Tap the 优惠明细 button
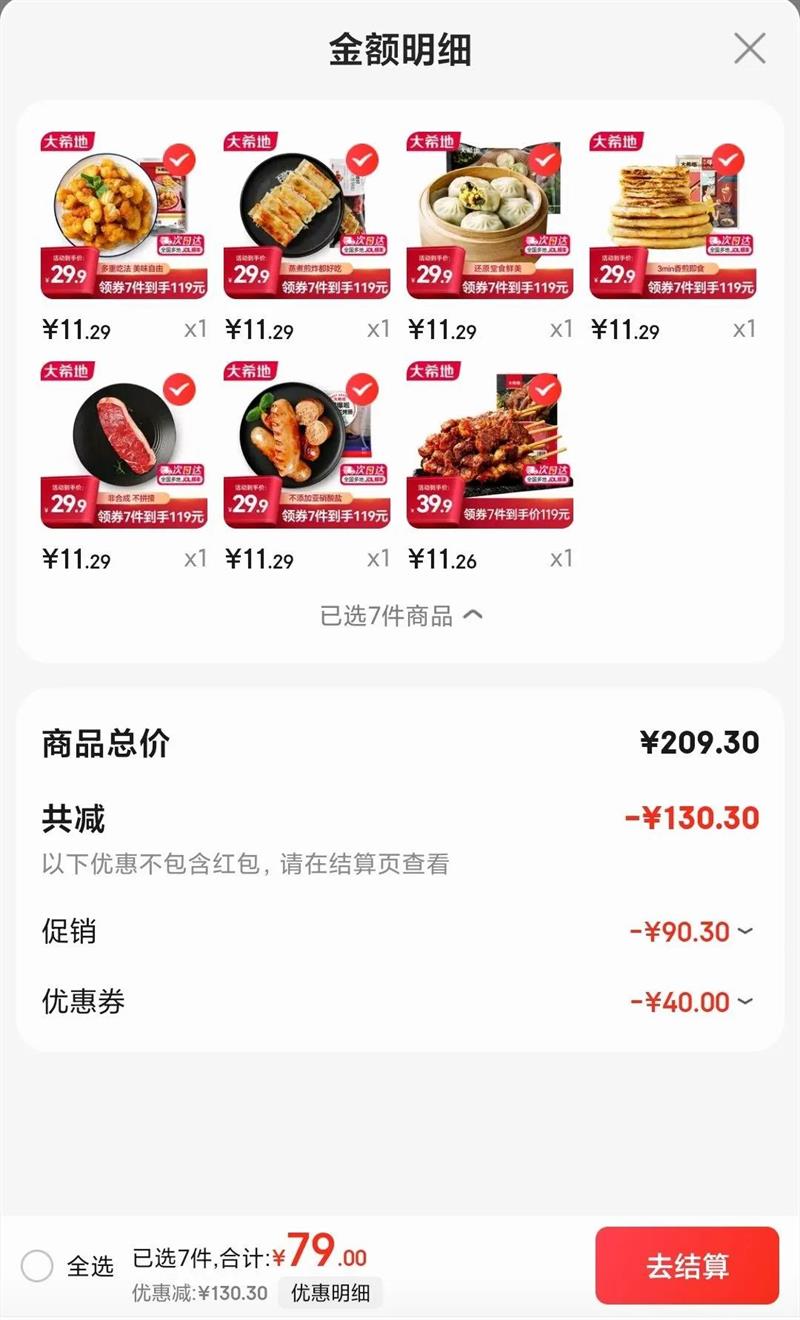Image resolution: width=800 pixels, height=1320 pixels. click(x=330, y=1293)
